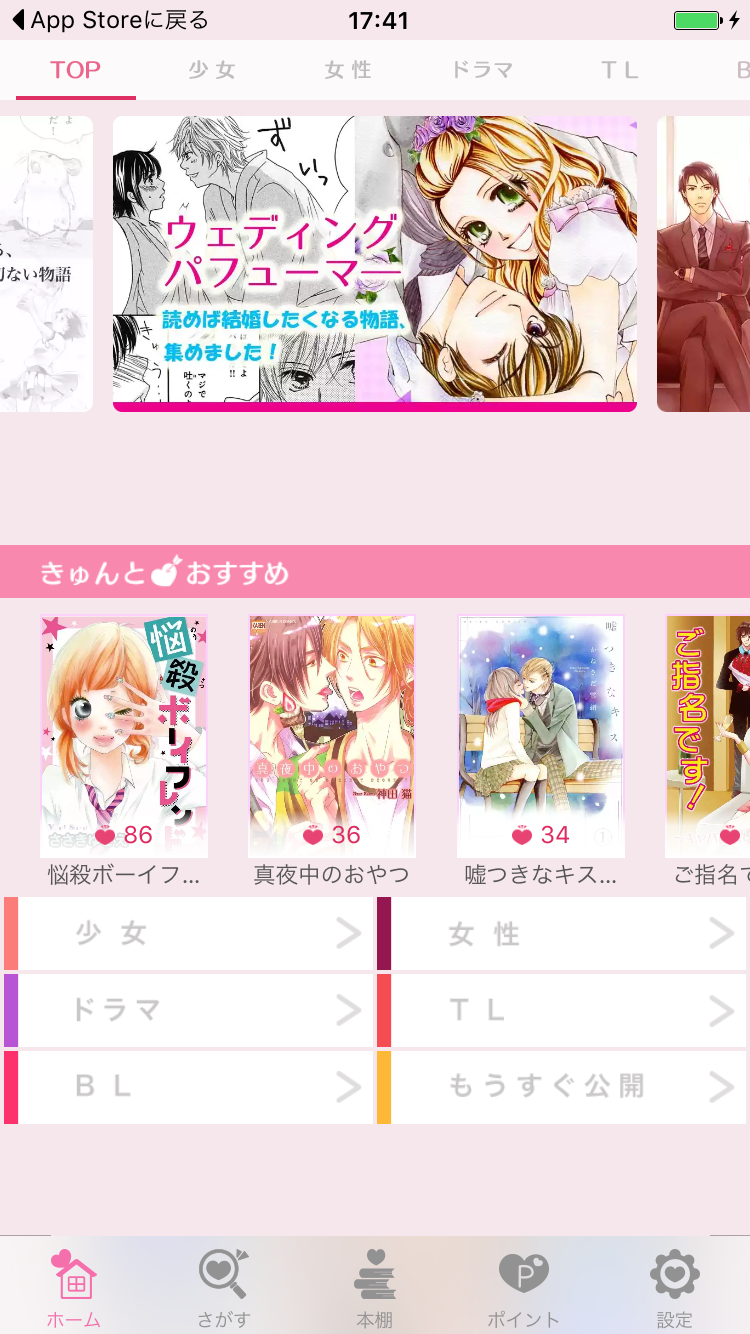Open the ウェディングパフューマー banner

pos(374,262)
